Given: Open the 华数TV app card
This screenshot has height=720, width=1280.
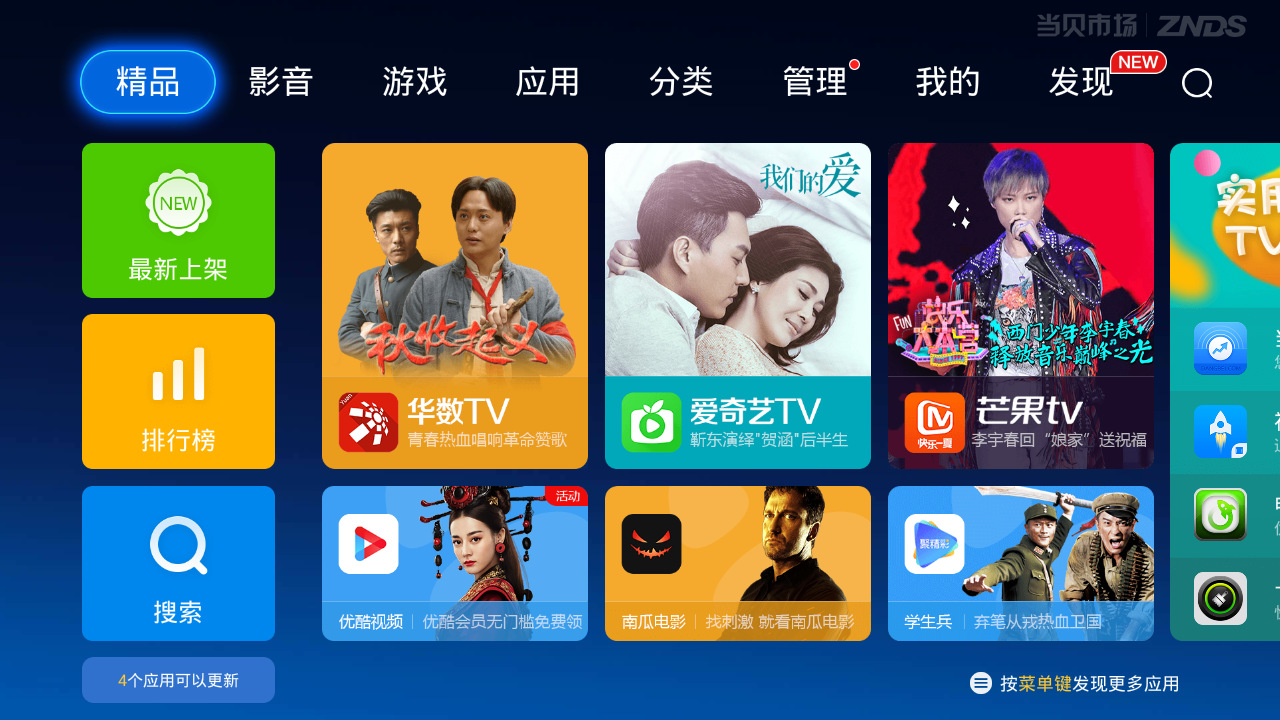Looking at the screenshot, I should click(x=455, y=306).
